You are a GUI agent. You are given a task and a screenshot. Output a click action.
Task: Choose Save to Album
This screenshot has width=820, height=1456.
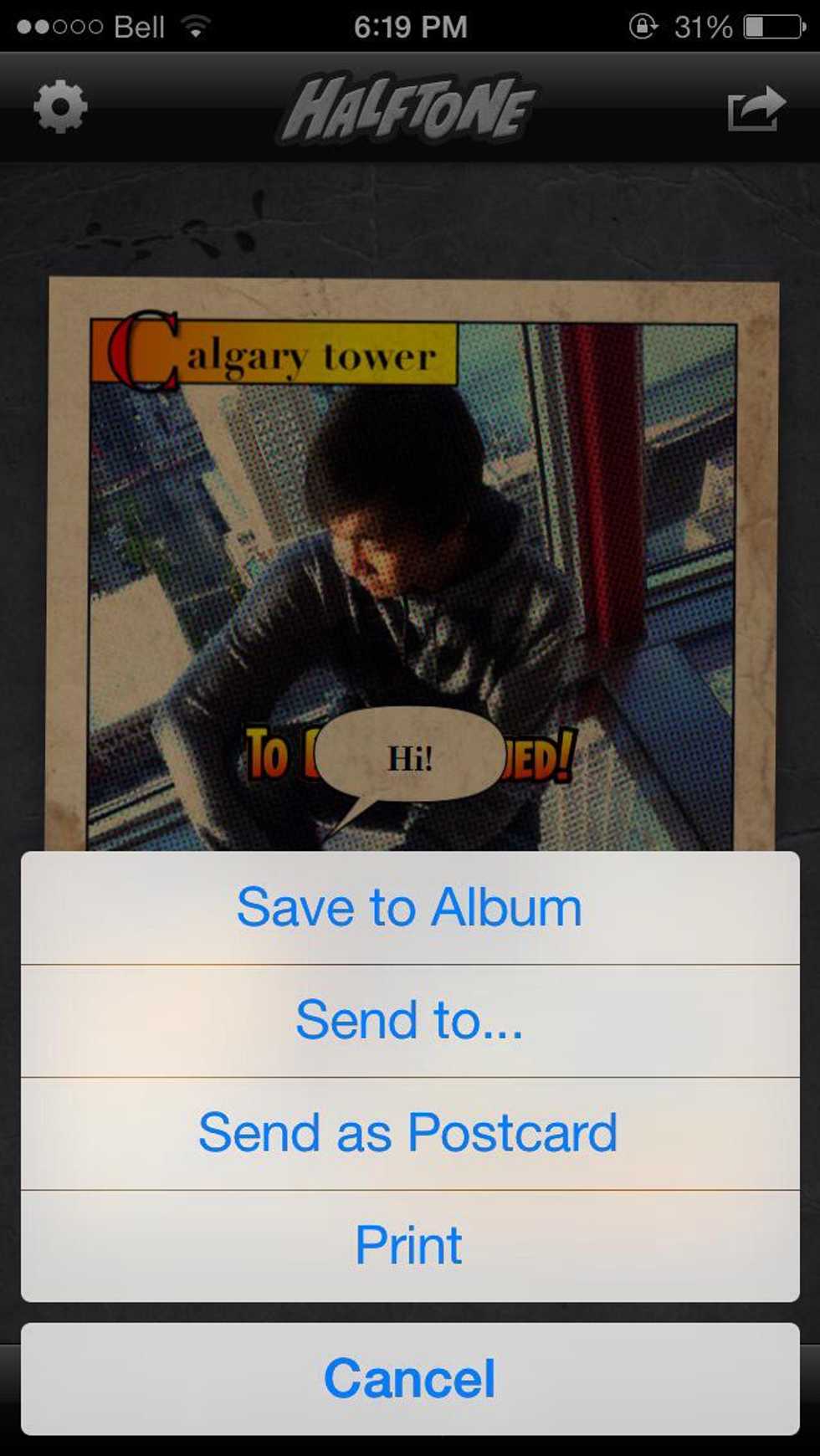pyautogui.click(x=409, y=908)
